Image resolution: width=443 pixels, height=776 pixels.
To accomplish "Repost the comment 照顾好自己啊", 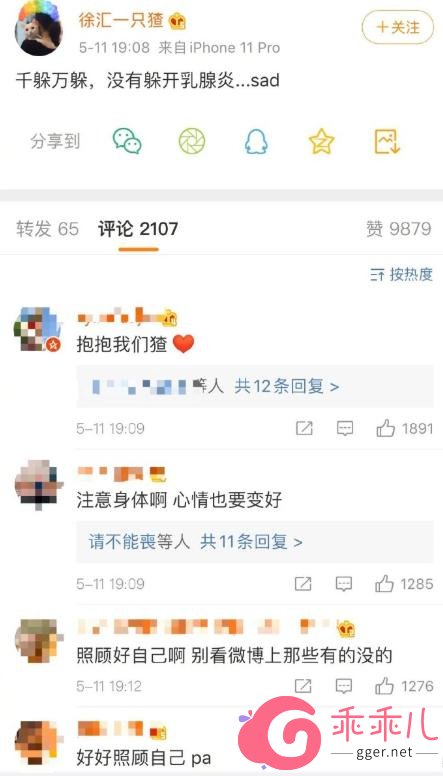I will 303,686.
